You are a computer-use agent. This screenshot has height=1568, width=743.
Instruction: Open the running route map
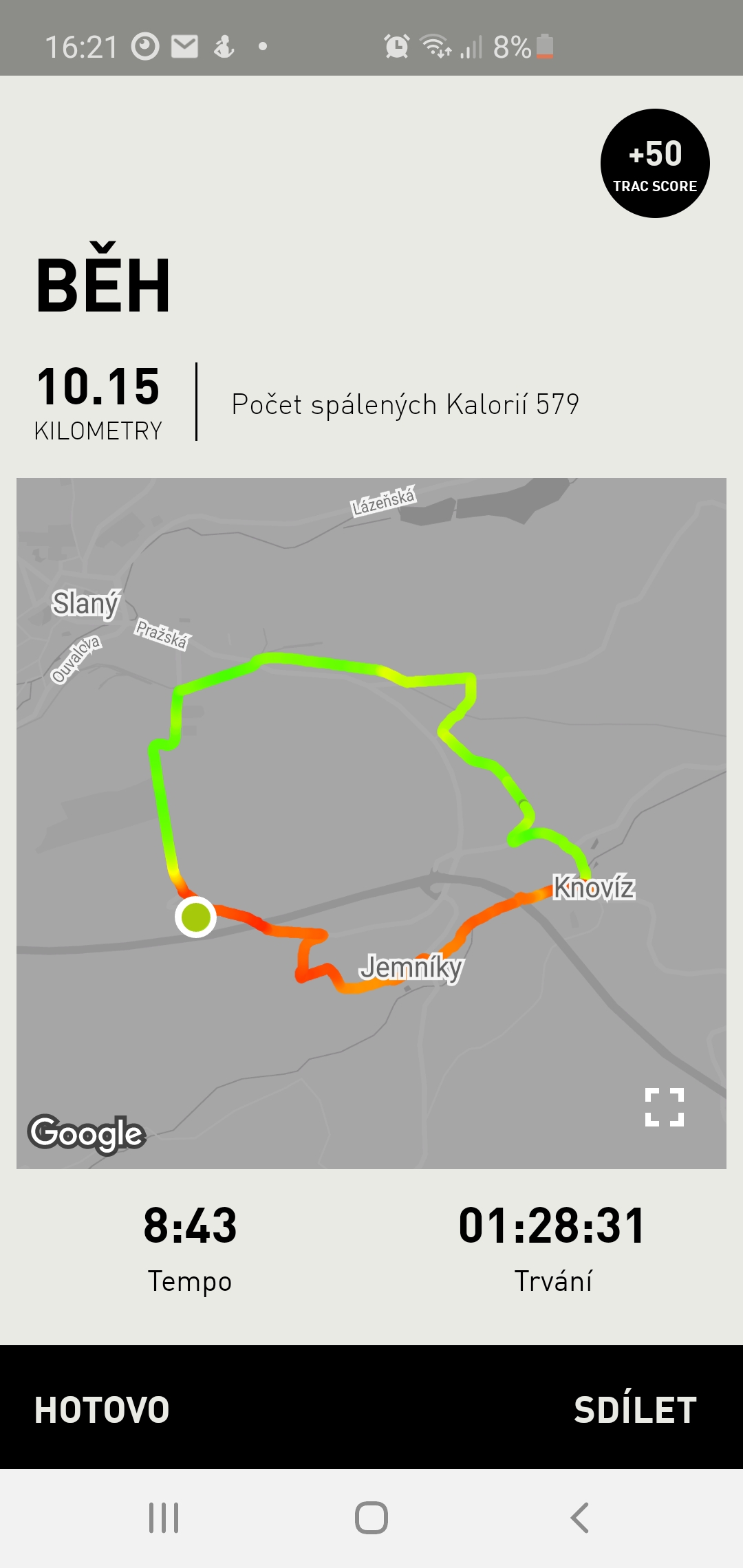tap(371, 823)
